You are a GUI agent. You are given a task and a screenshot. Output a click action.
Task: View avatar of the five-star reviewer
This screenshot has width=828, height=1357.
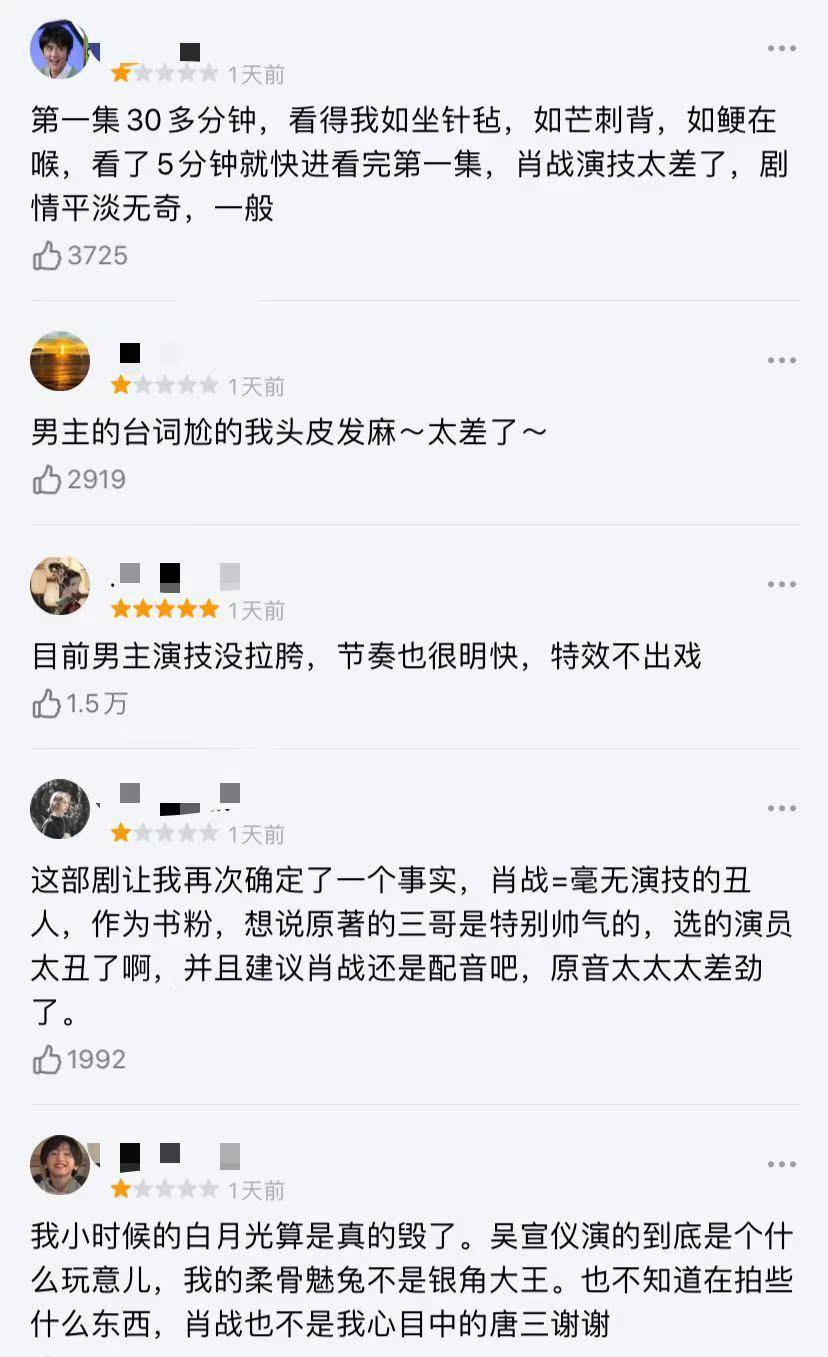tap(60, 585)
